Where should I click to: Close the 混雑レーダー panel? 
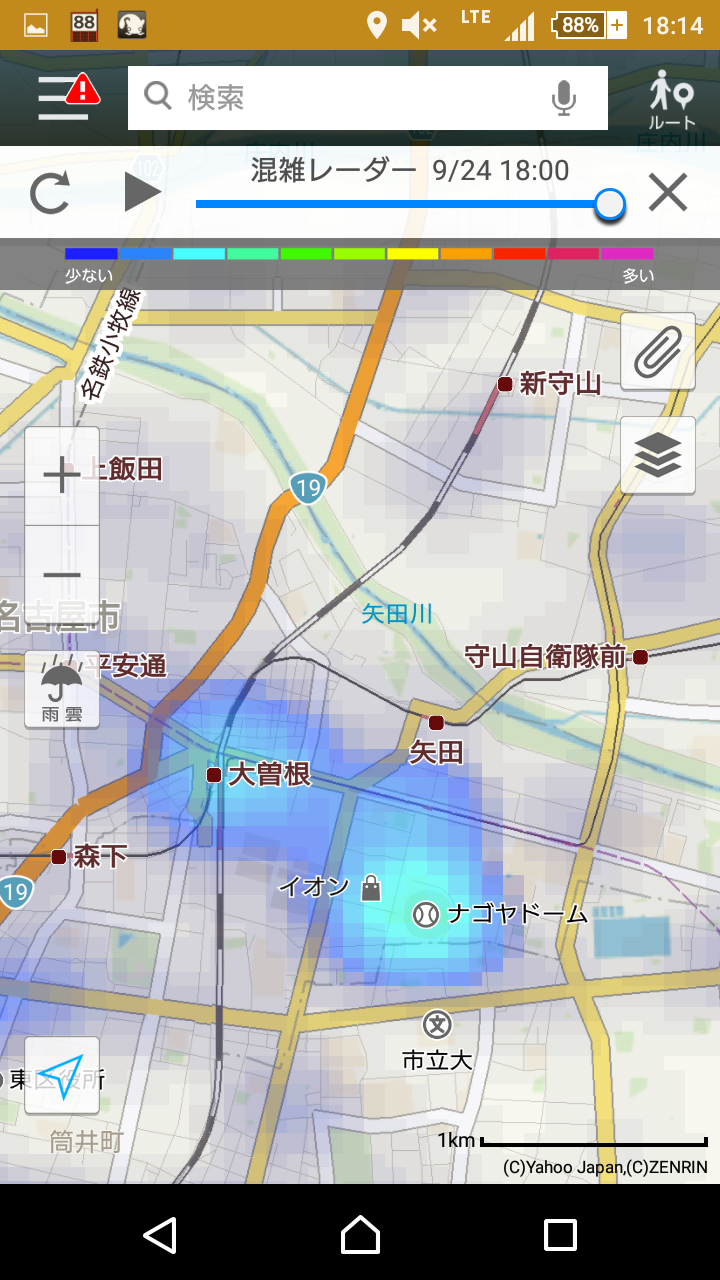coord(667,192)
